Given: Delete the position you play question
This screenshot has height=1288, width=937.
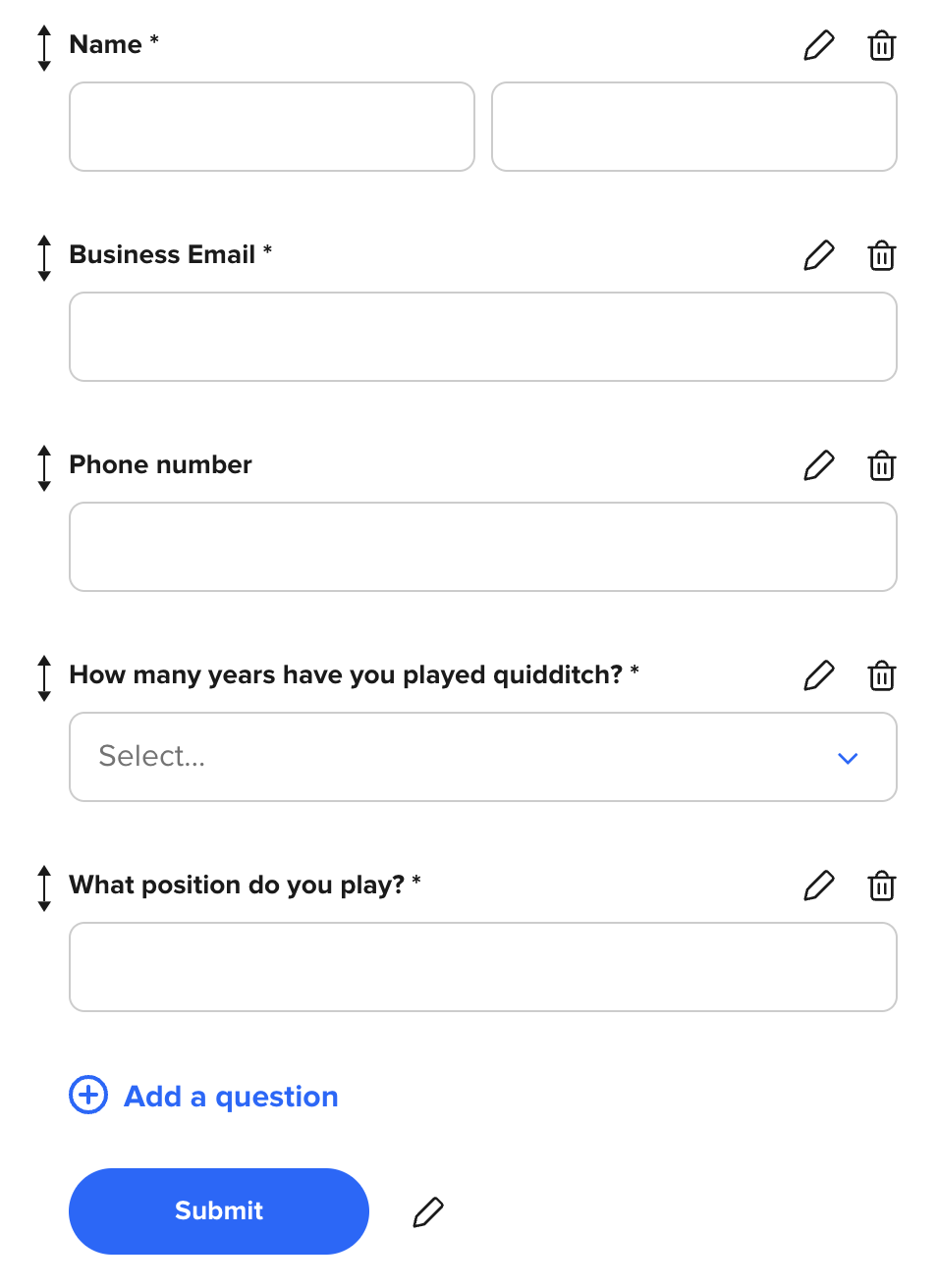Looking at the screenshot, I should coord(881,885).
